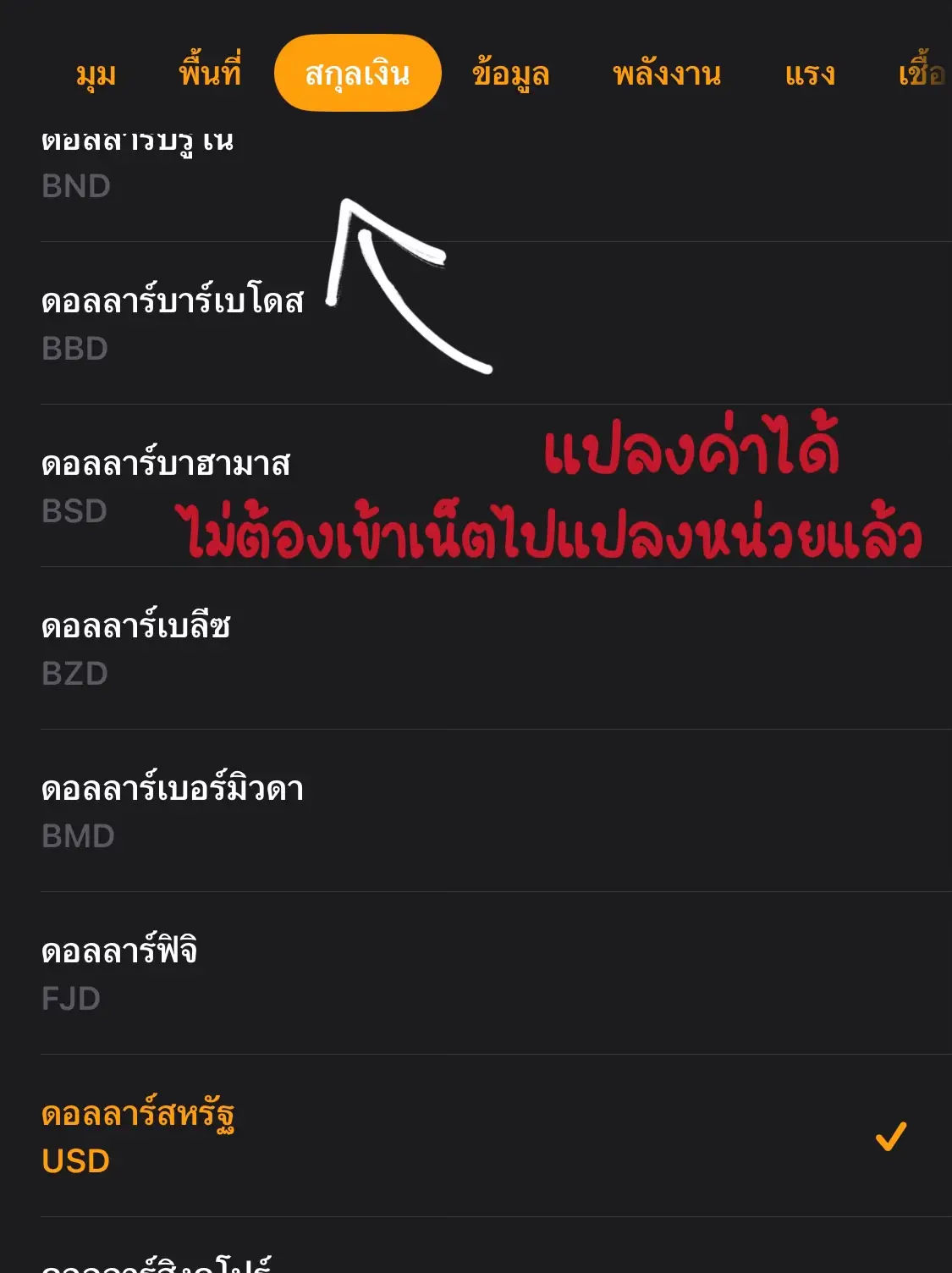This screenshot has height=1273, width=952.
Task: Click the BBD currency code label
Action: click(x=74, y=347)
